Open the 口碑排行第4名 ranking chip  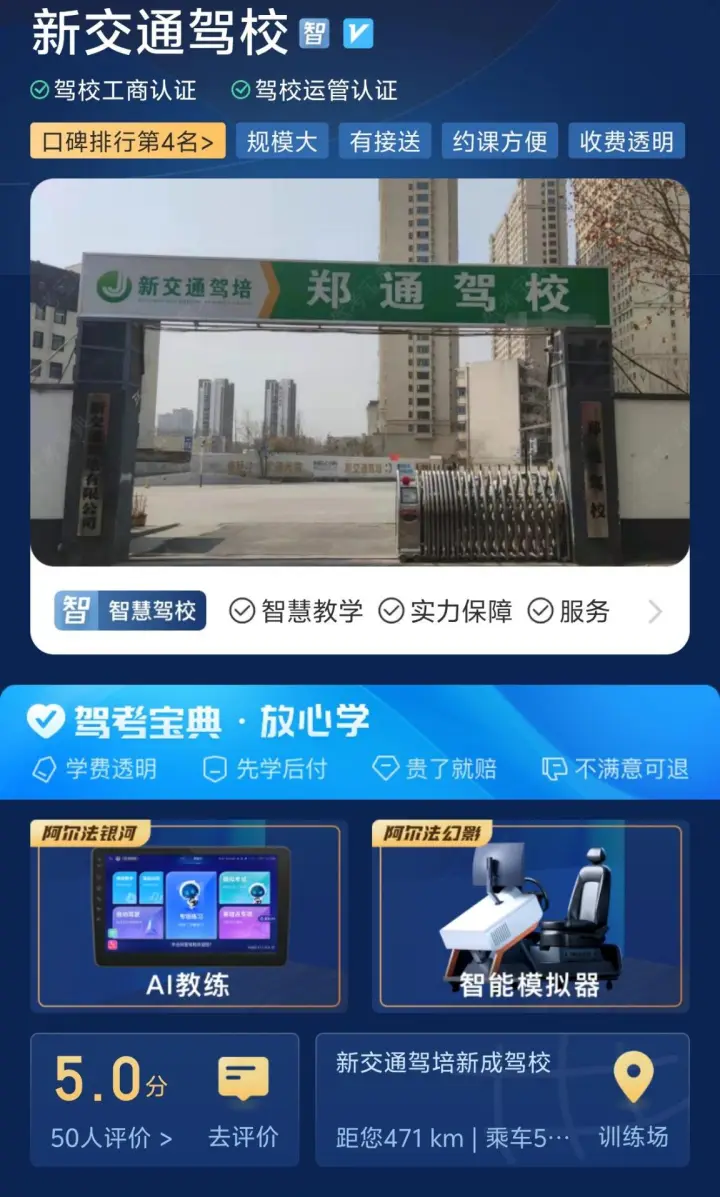pyautogui.click(x=128, y=141)
